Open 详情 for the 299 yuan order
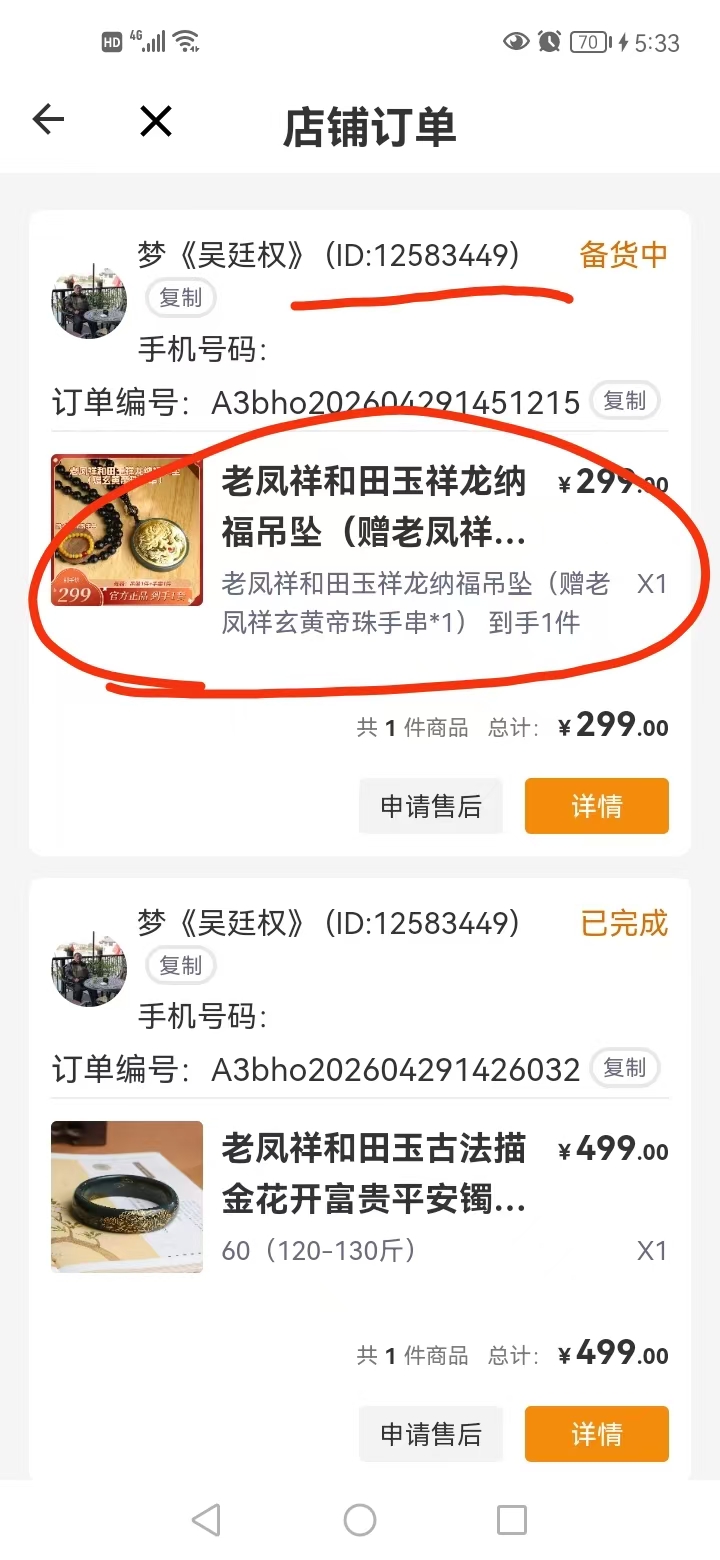The width and height of the screenshot is (720, 1560). coord(597,806)
